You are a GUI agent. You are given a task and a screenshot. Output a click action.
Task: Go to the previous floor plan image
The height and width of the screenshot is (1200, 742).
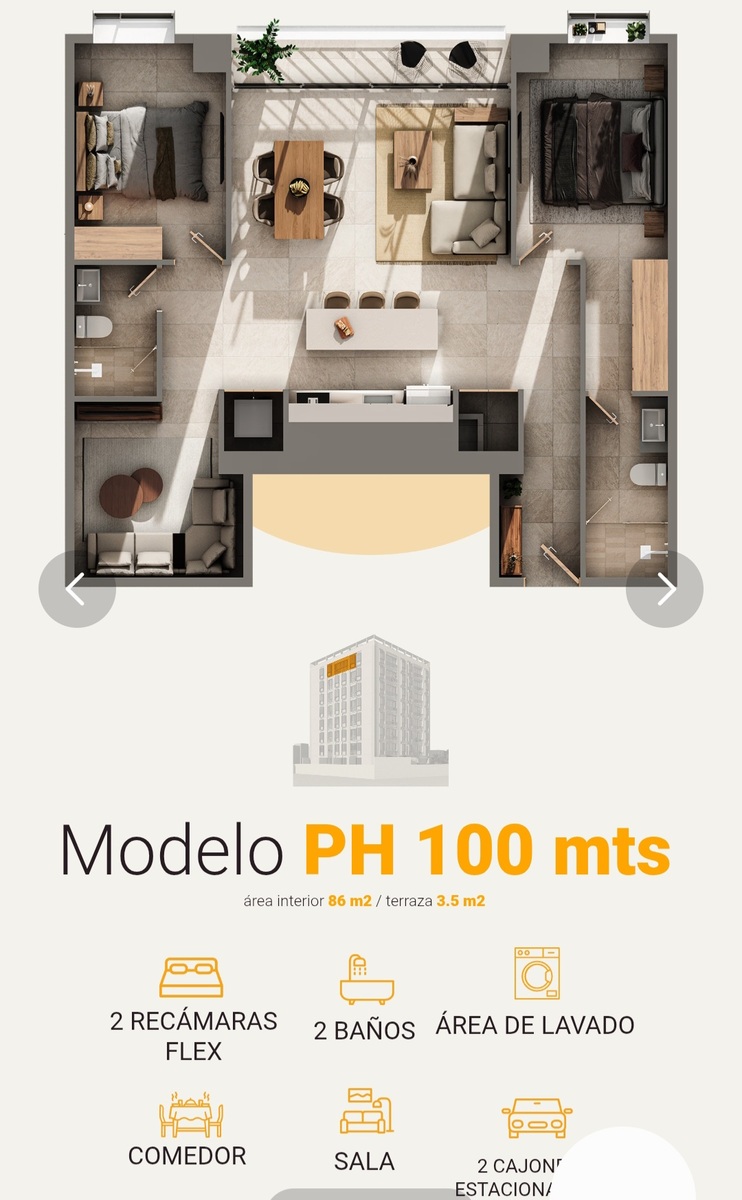coord(76,589)
